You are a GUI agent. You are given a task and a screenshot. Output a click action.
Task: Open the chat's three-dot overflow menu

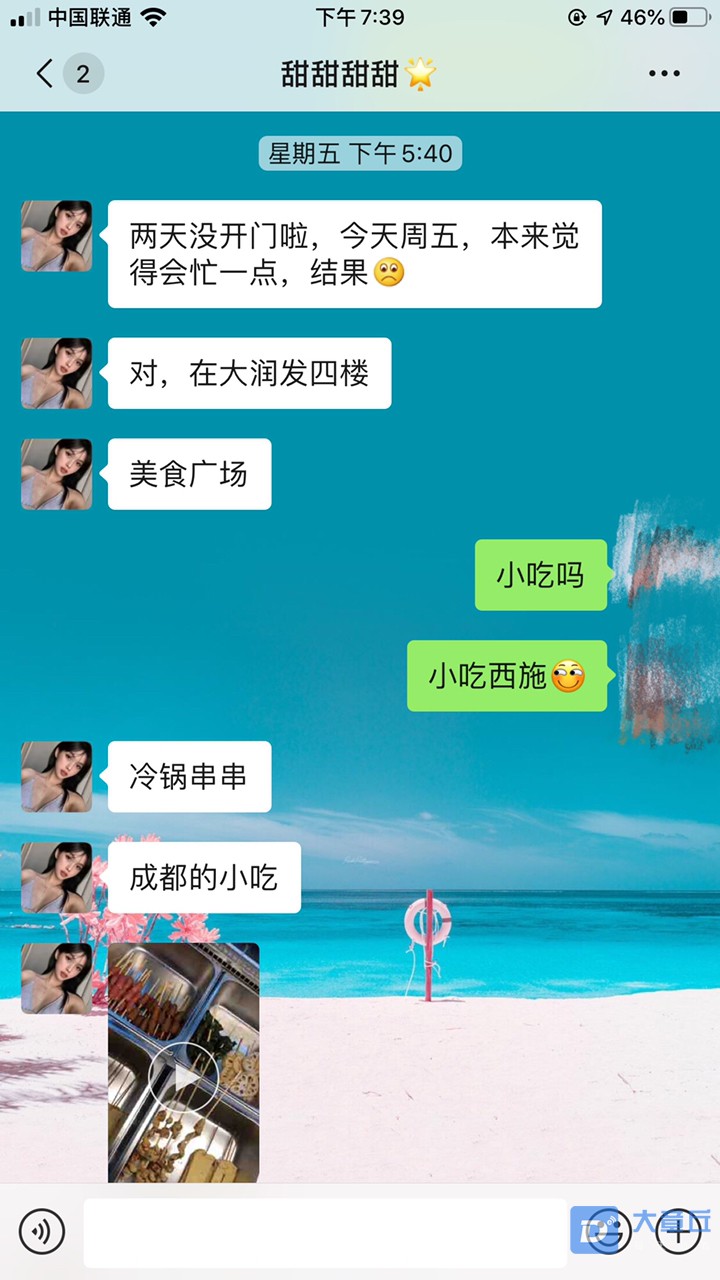[x=664, y=73]
